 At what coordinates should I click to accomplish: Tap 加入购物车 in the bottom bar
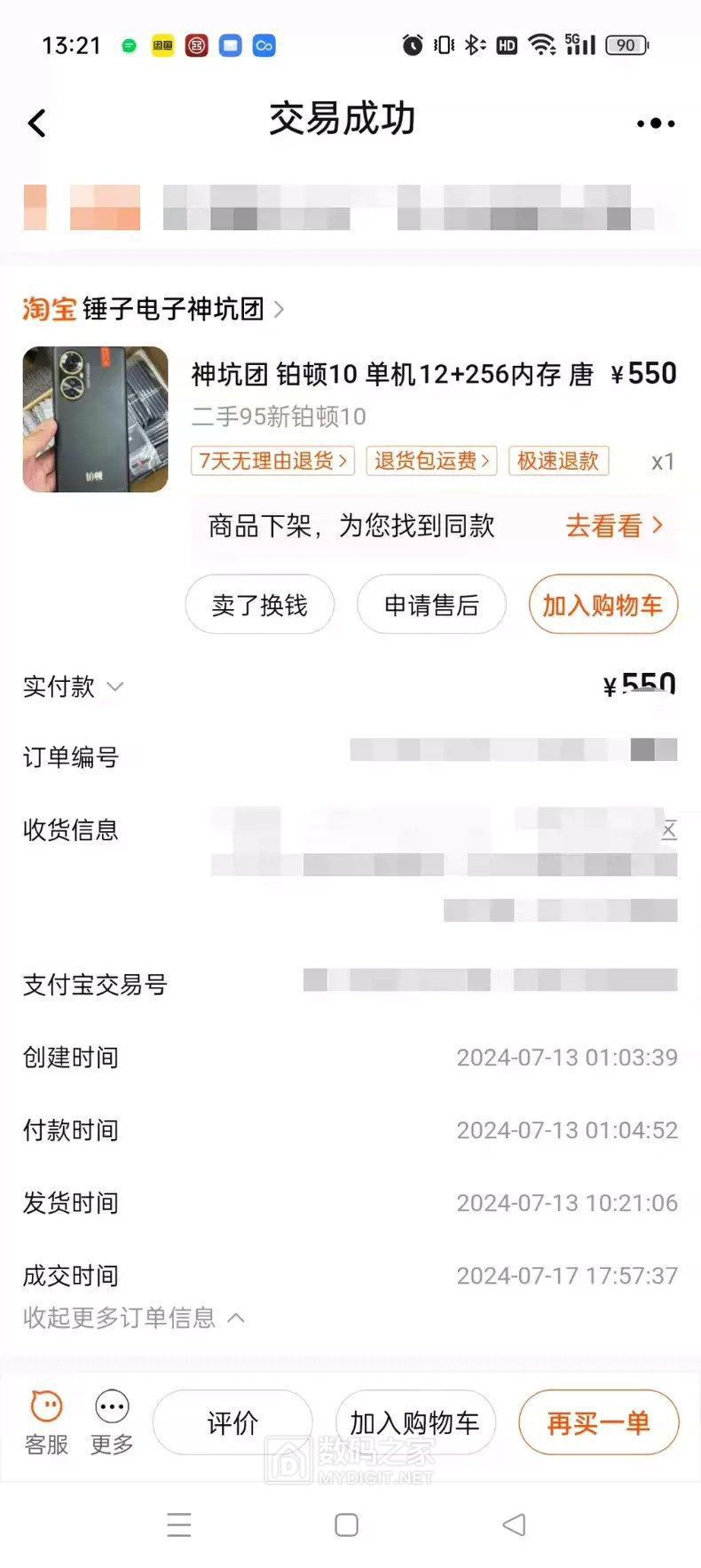coord(414,1422)
